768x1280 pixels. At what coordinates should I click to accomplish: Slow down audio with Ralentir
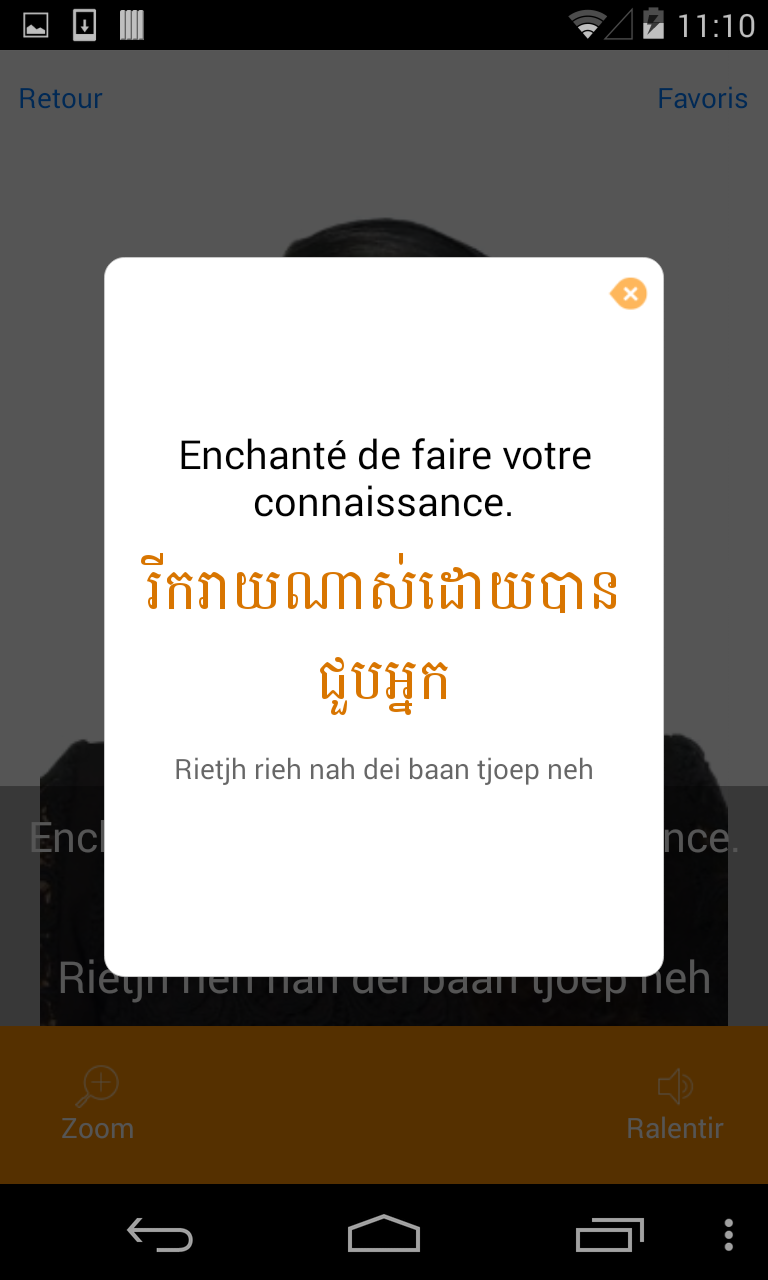coord(675,1103)
